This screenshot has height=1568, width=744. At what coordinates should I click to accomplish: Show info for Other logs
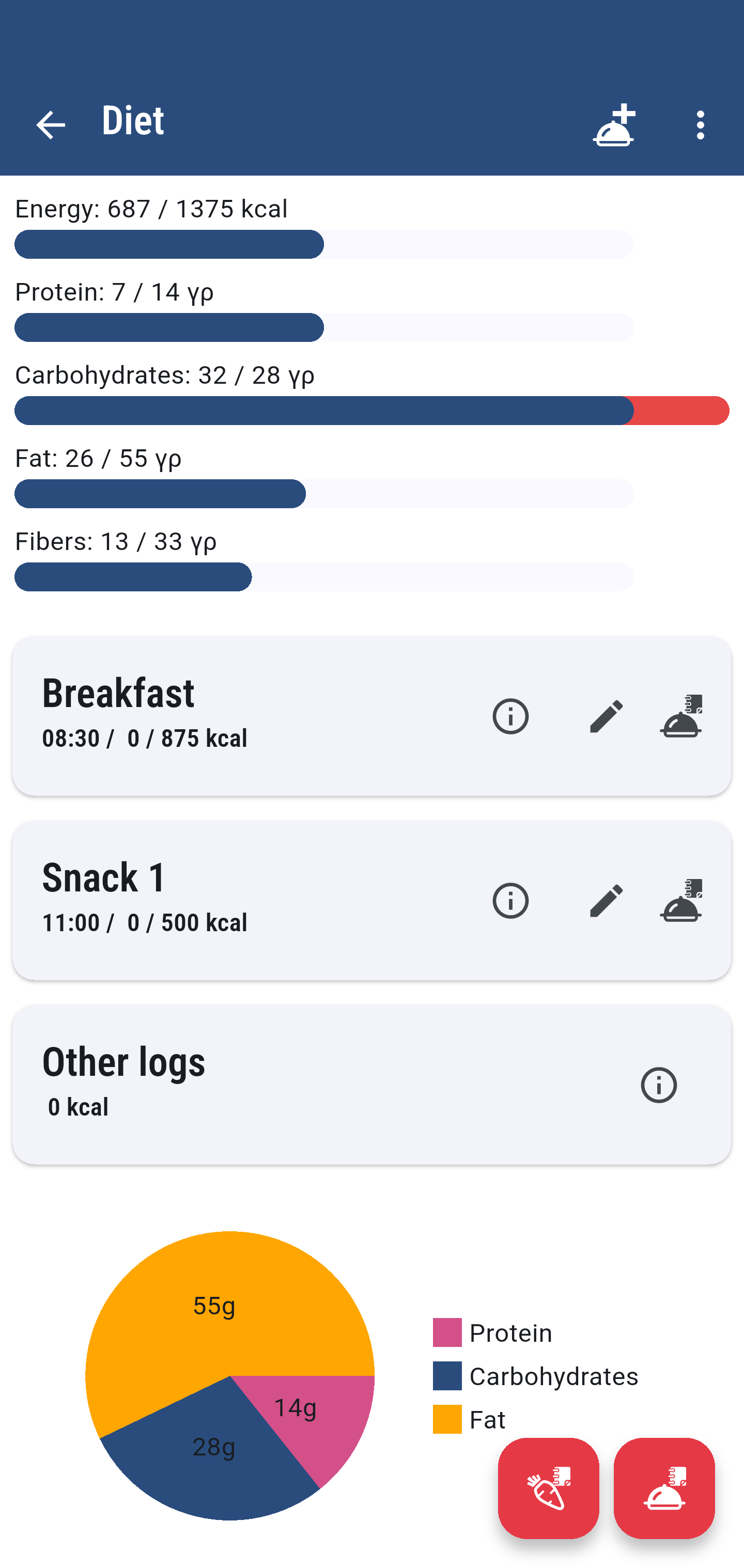pos(659,1085)
